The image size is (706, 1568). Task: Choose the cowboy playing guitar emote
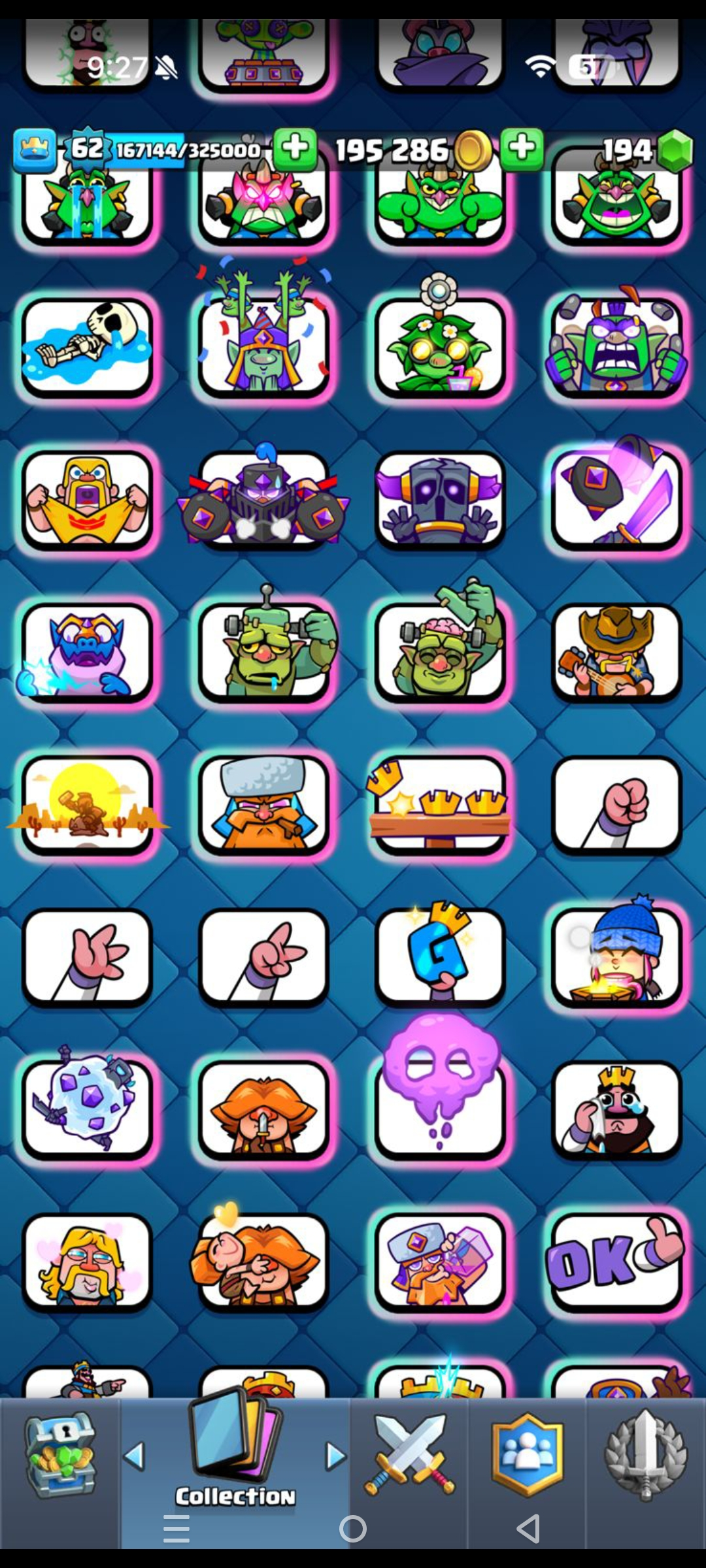[616, 652]
